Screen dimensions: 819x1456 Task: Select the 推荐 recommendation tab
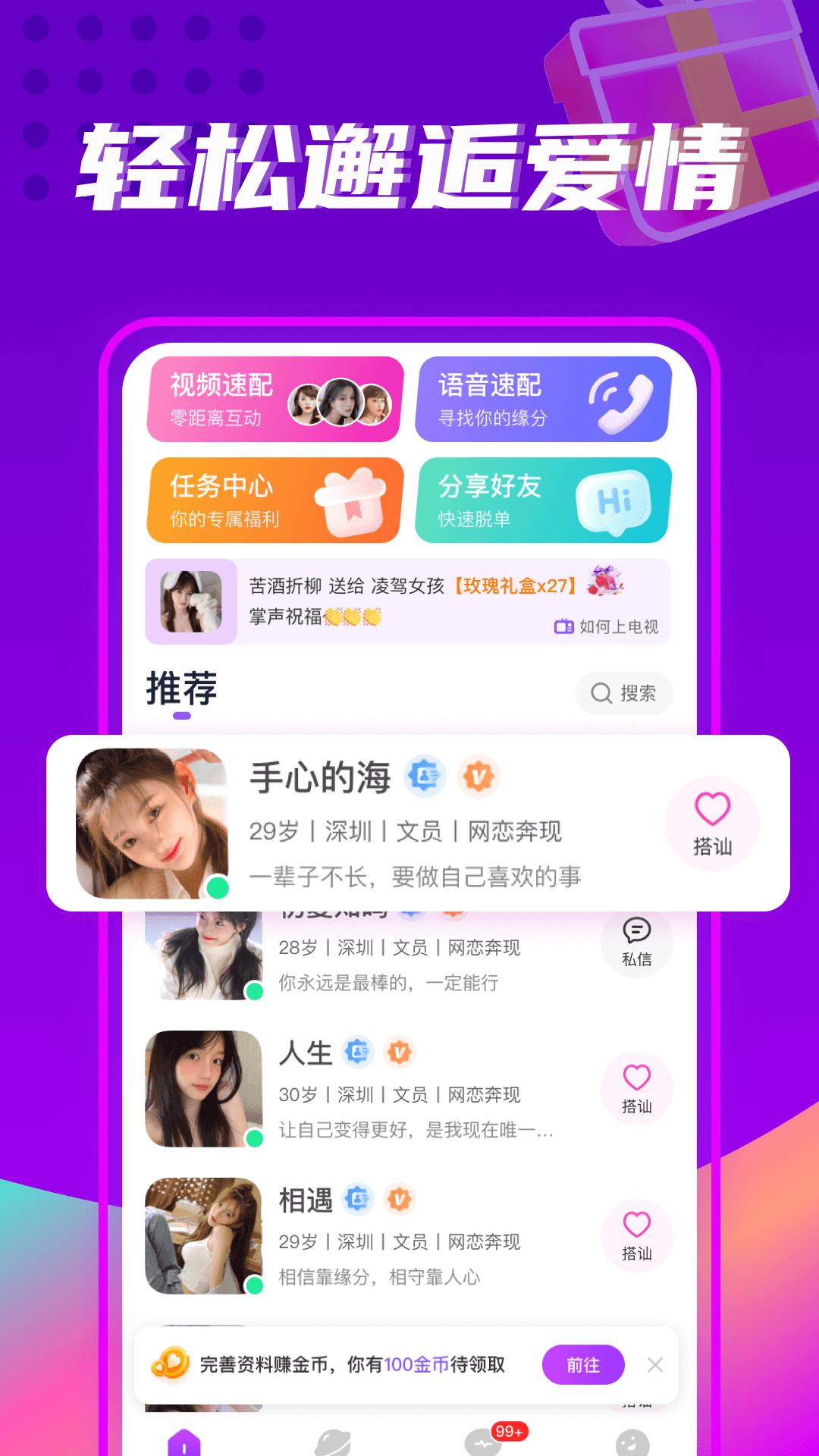[x=180, y=689]
